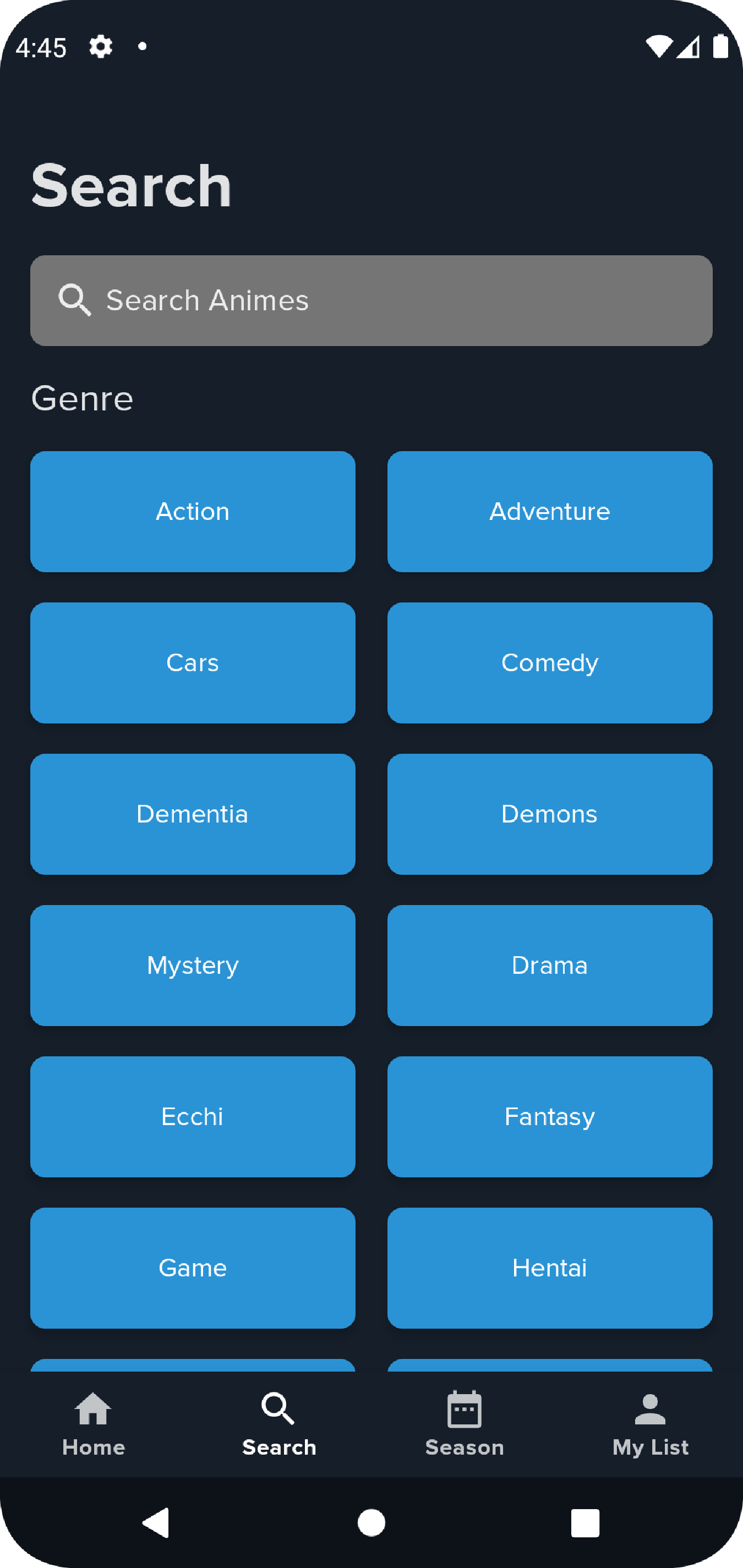Screen dimensions: 743x1568
Task: Choose the Cars genre
Action: (x=193, y=663)
